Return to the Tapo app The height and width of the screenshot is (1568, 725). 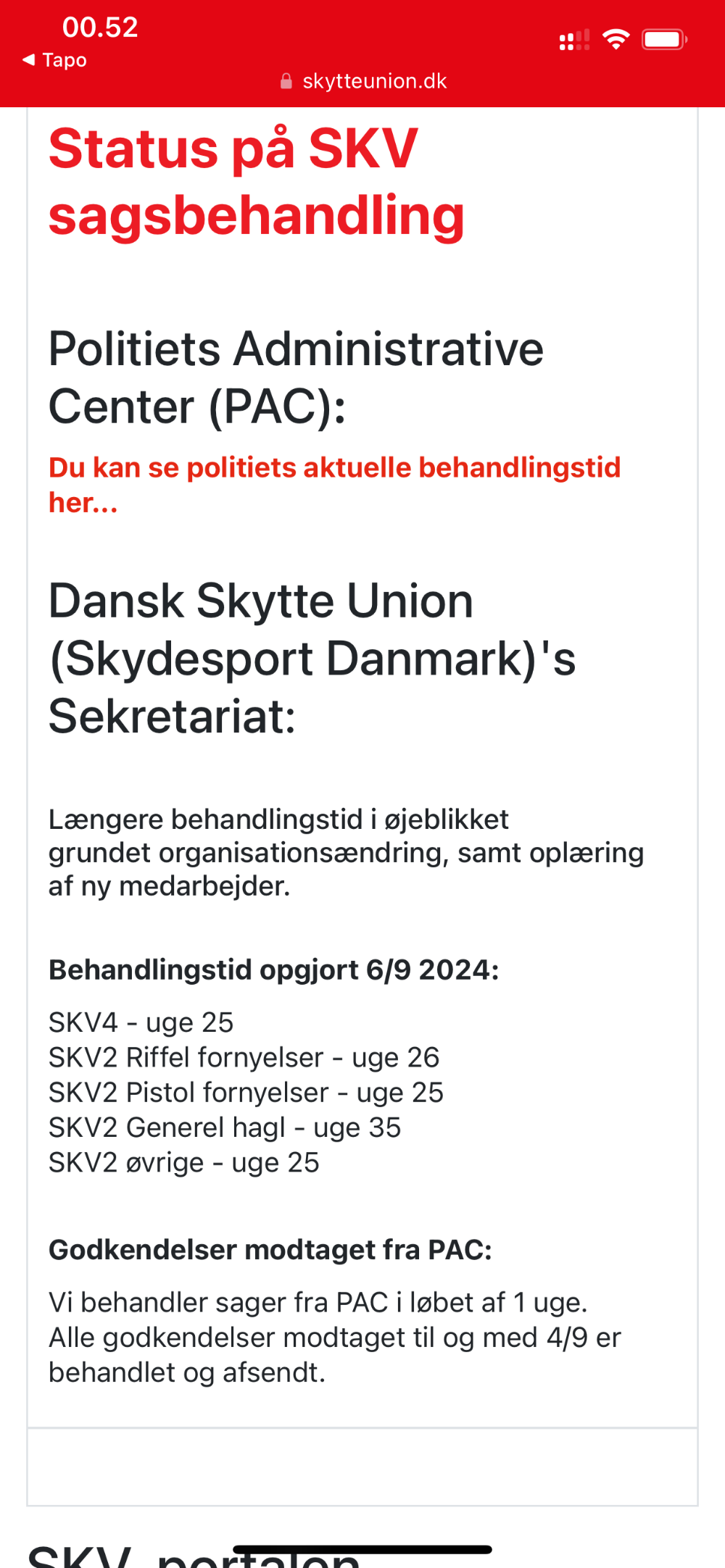(55, 60)
